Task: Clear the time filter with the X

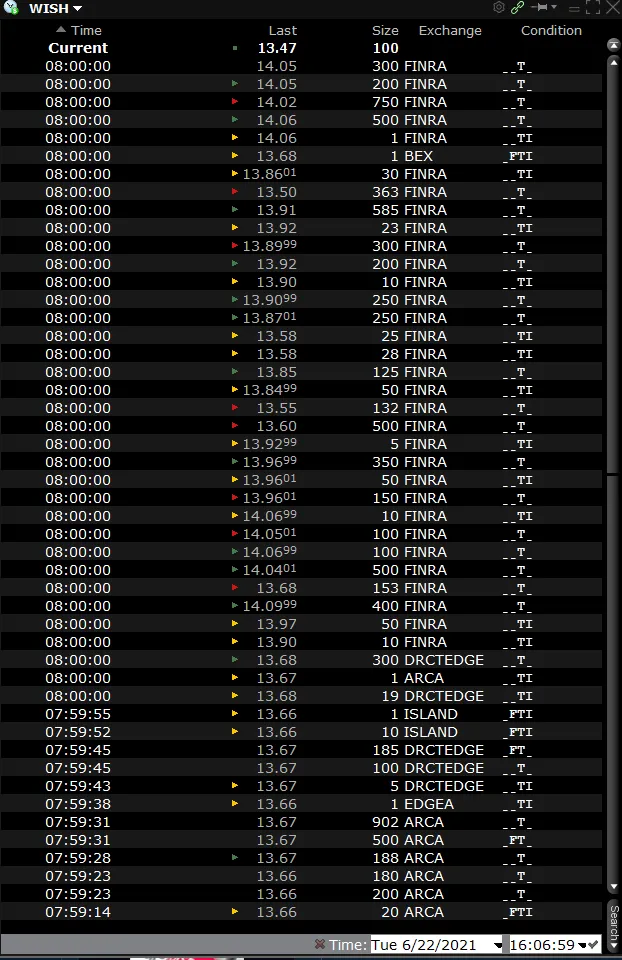Action: point(320,944)
